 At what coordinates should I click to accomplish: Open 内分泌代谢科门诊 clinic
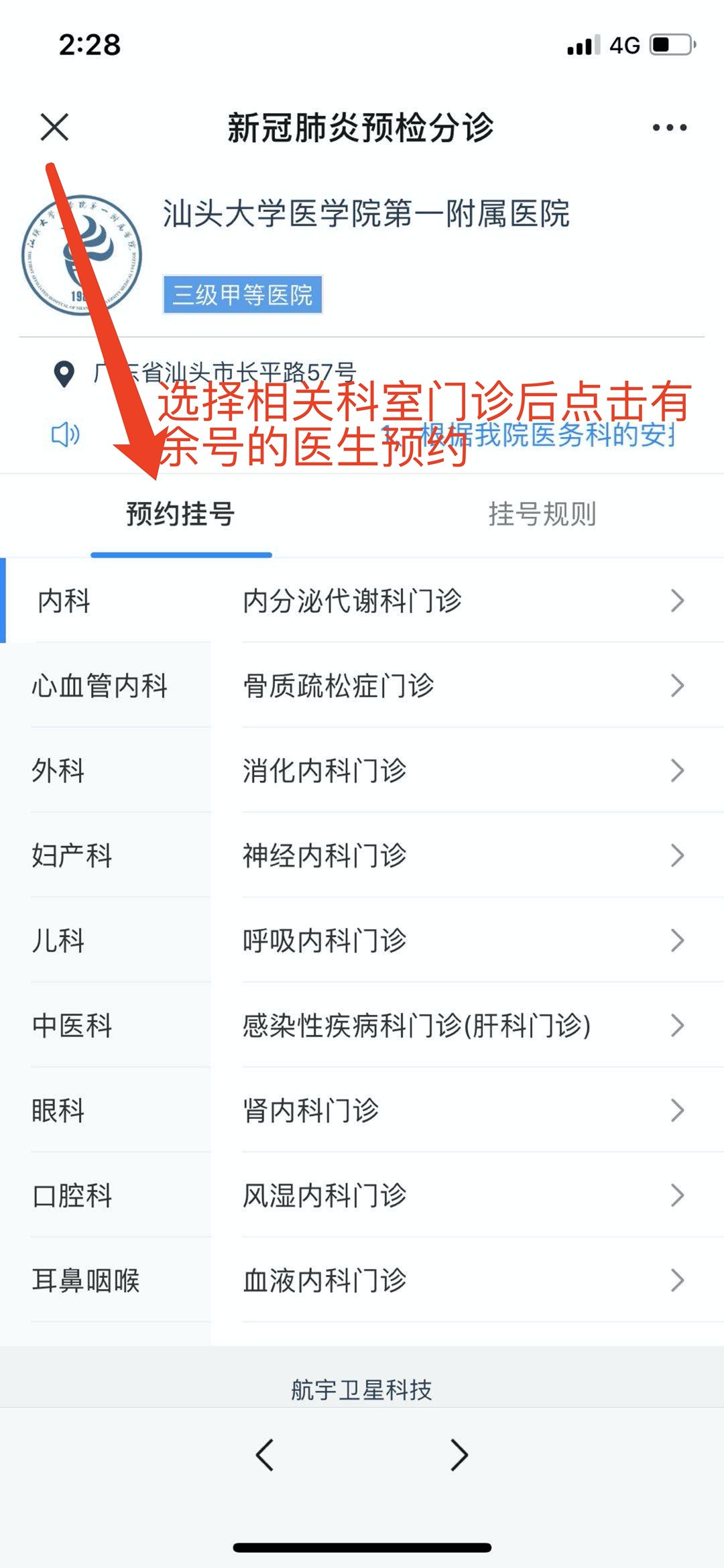click(463, 601)
